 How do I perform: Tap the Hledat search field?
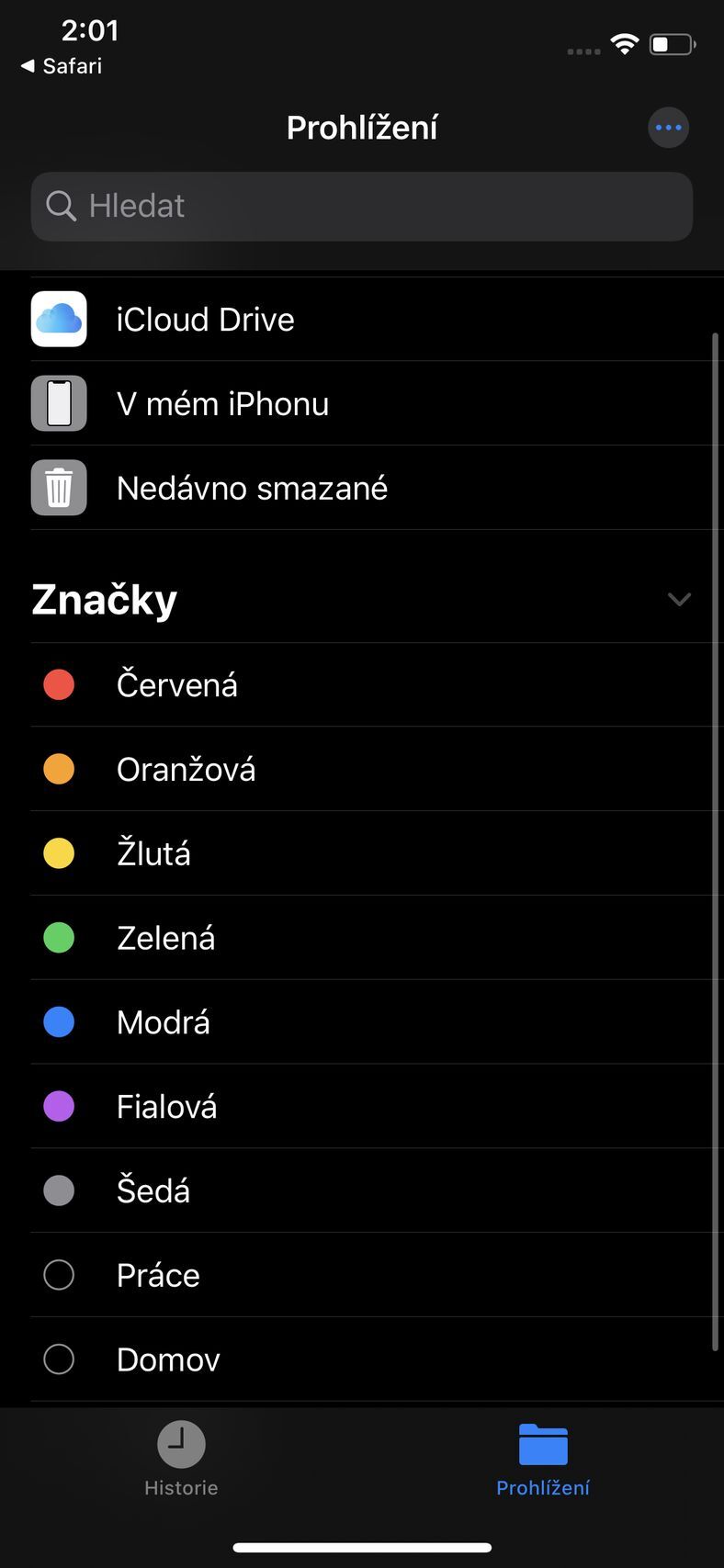point(362,206)
